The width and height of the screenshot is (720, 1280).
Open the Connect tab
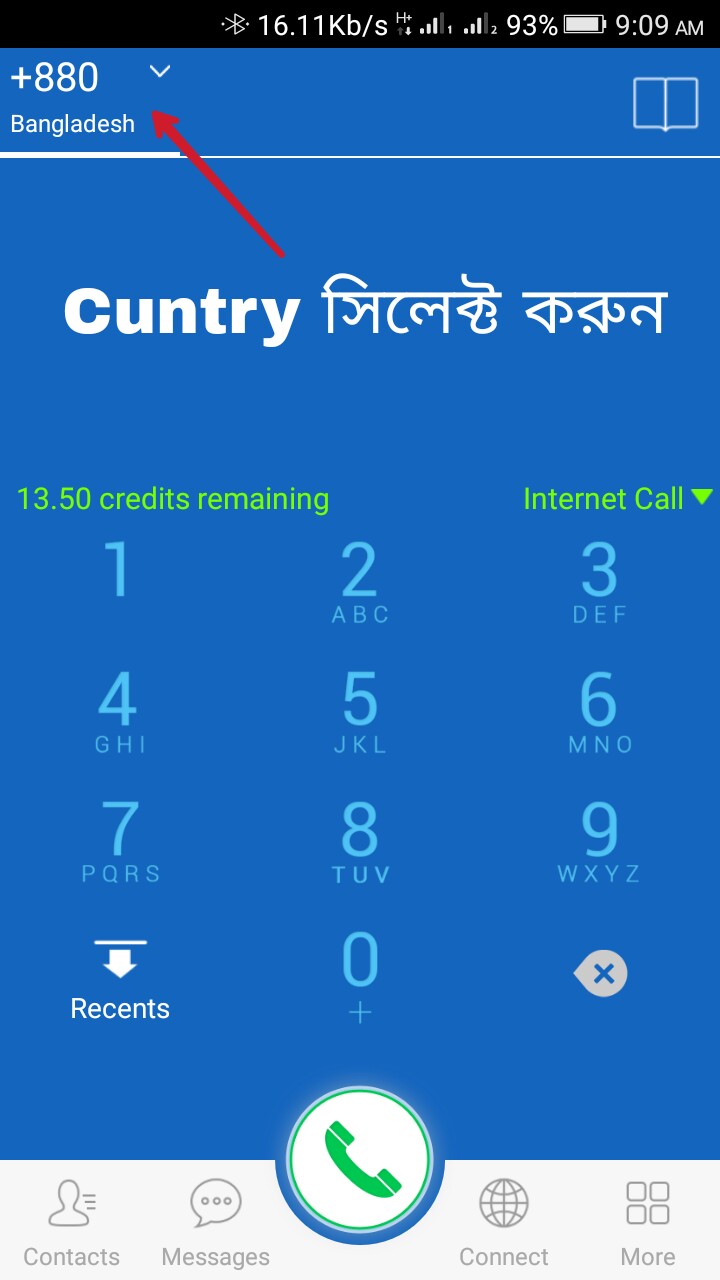[x=504, y=1222]
